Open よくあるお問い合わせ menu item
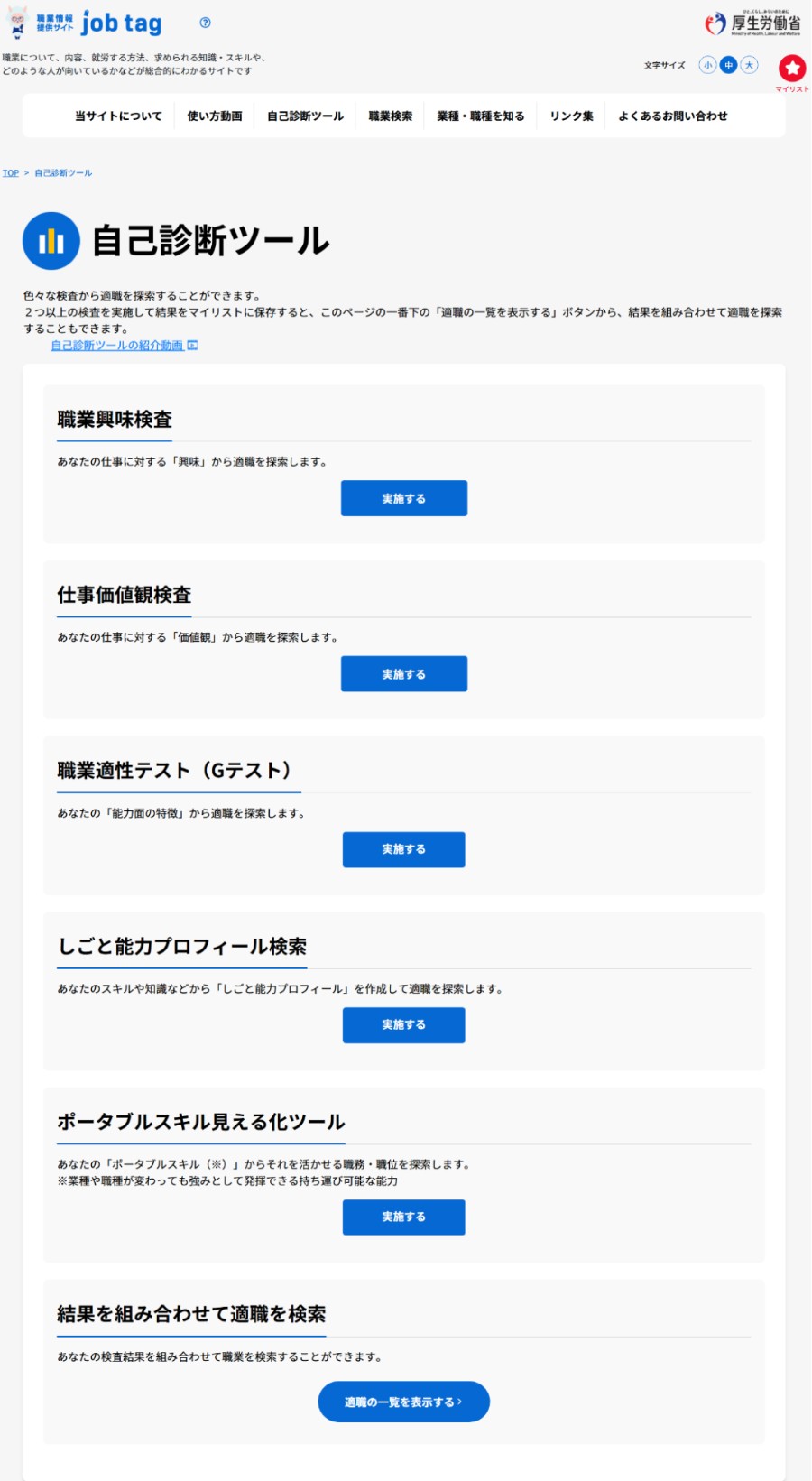This screenshot has height=1481, width=812. (x=672, y=116)
